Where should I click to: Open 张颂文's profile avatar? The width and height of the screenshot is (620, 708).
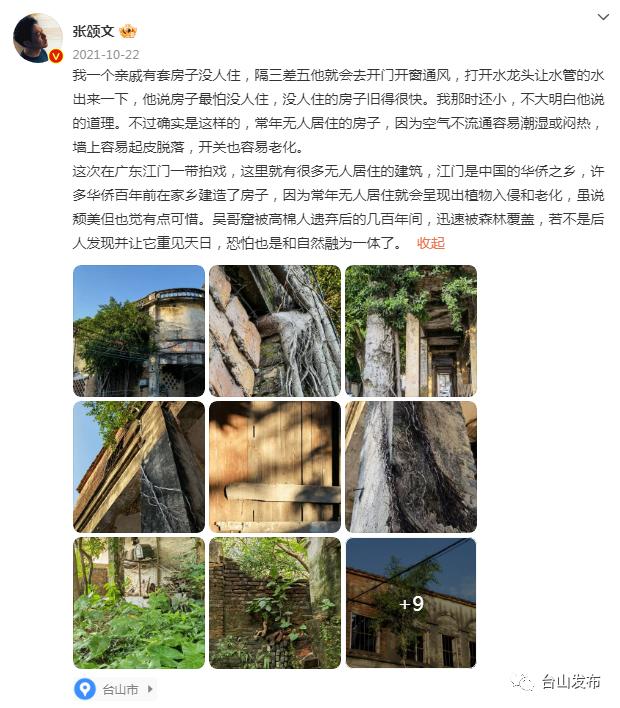tap(38, 38)
